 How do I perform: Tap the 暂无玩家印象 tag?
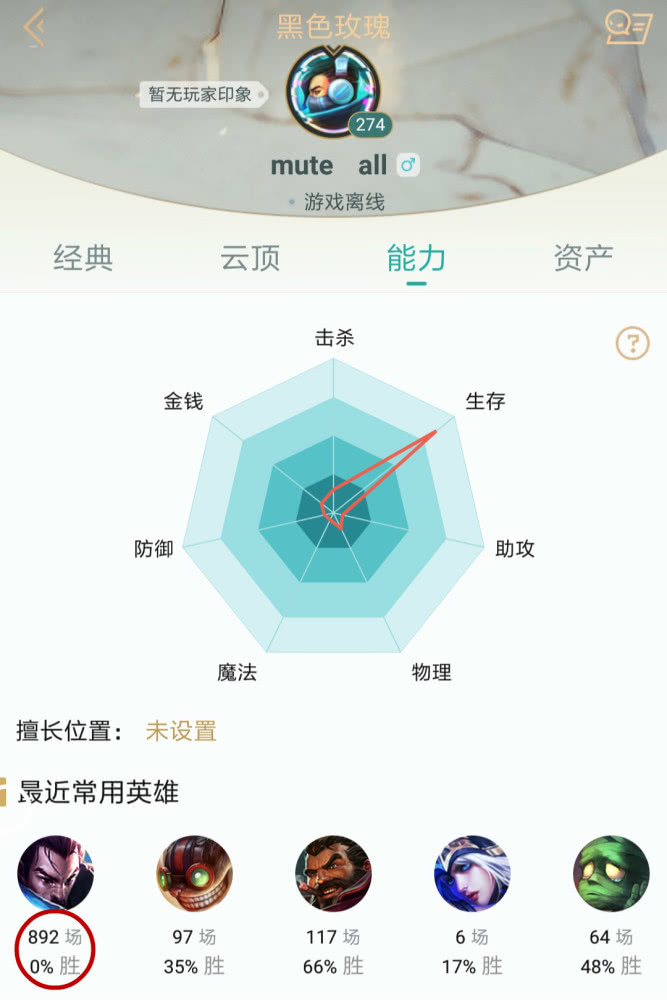coord(203,96)
